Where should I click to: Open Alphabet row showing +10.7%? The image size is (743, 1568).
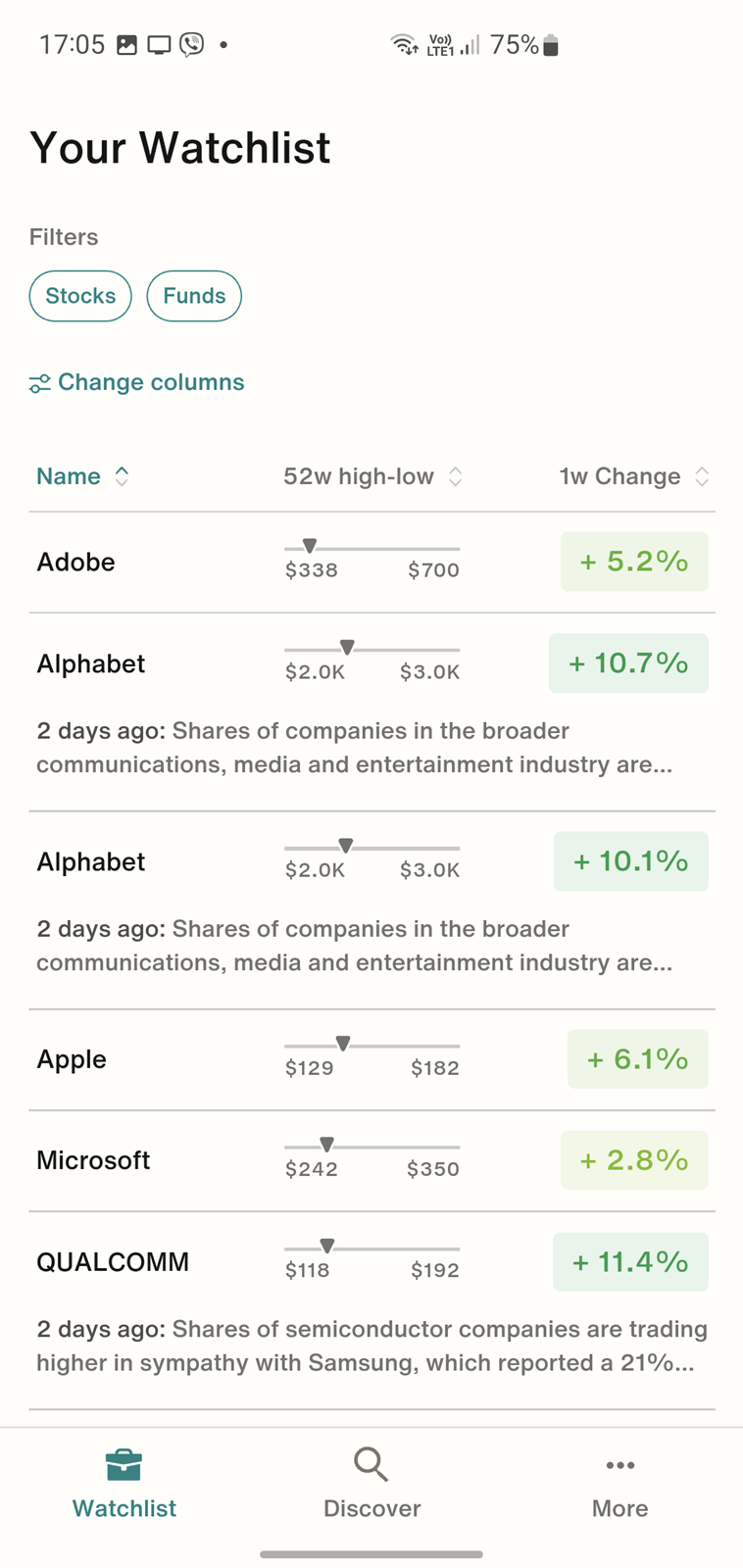(371, 712)
